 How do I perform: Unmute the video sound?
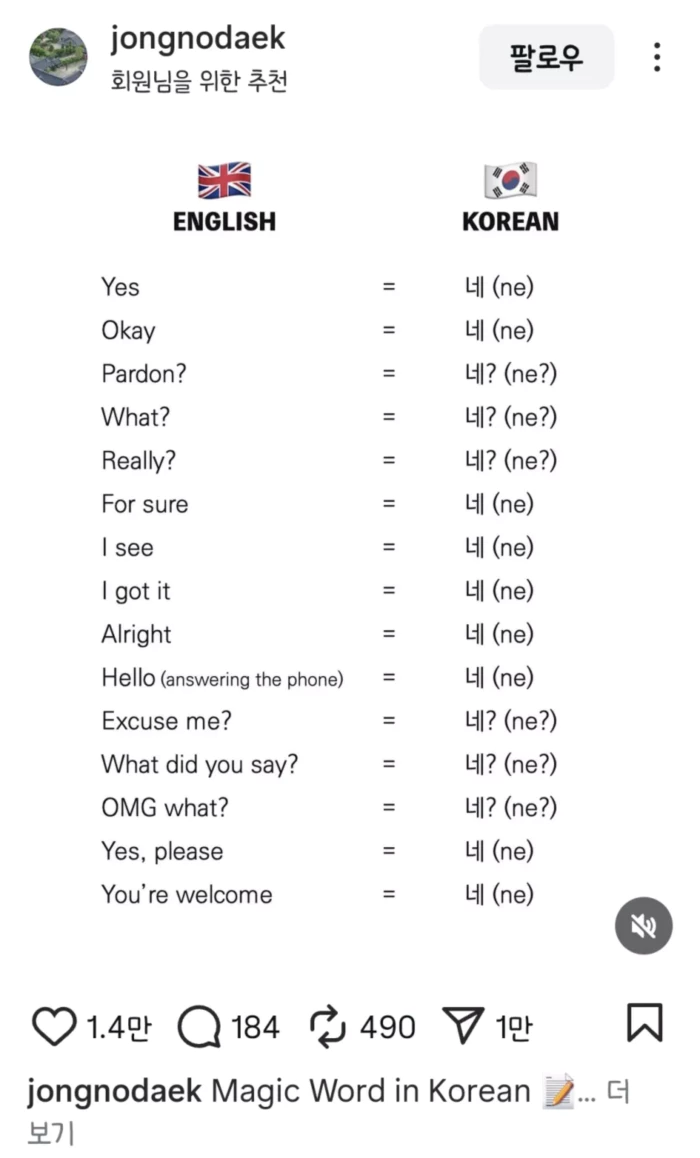643,926
